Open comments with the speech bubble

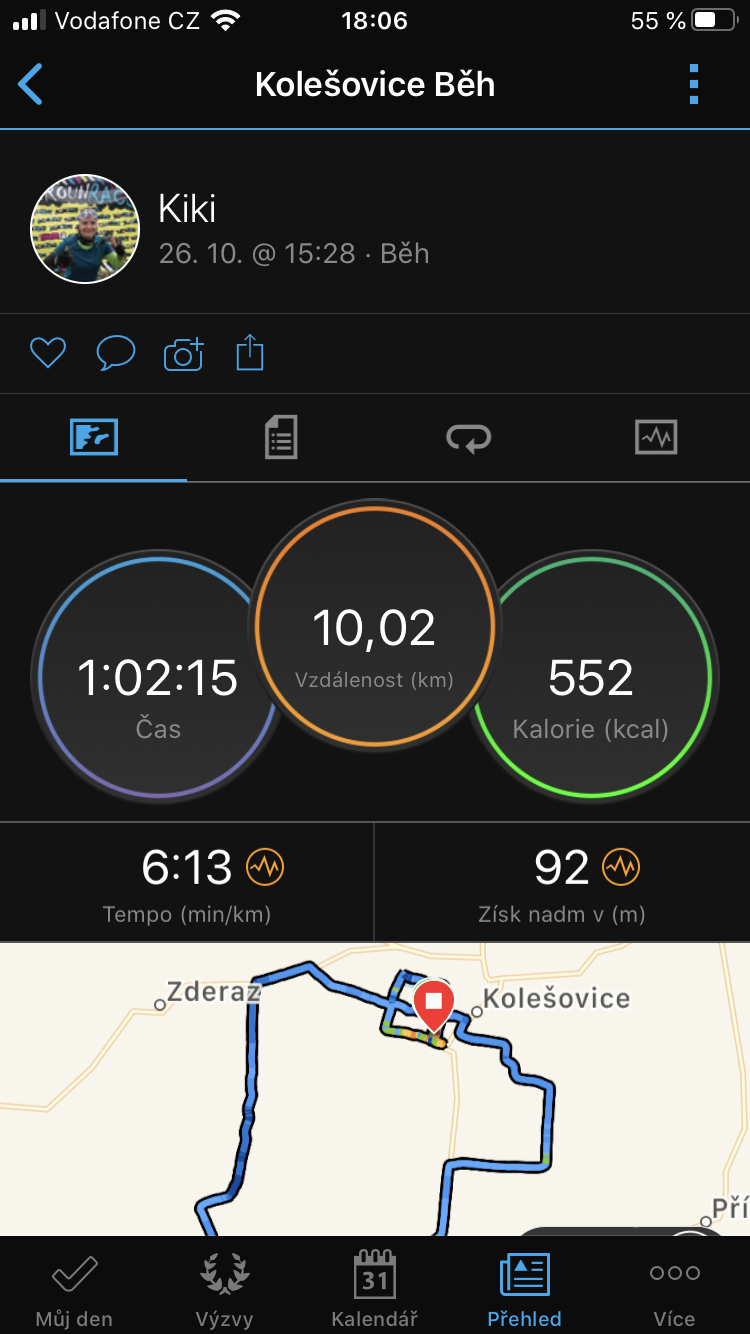point(115,353)
